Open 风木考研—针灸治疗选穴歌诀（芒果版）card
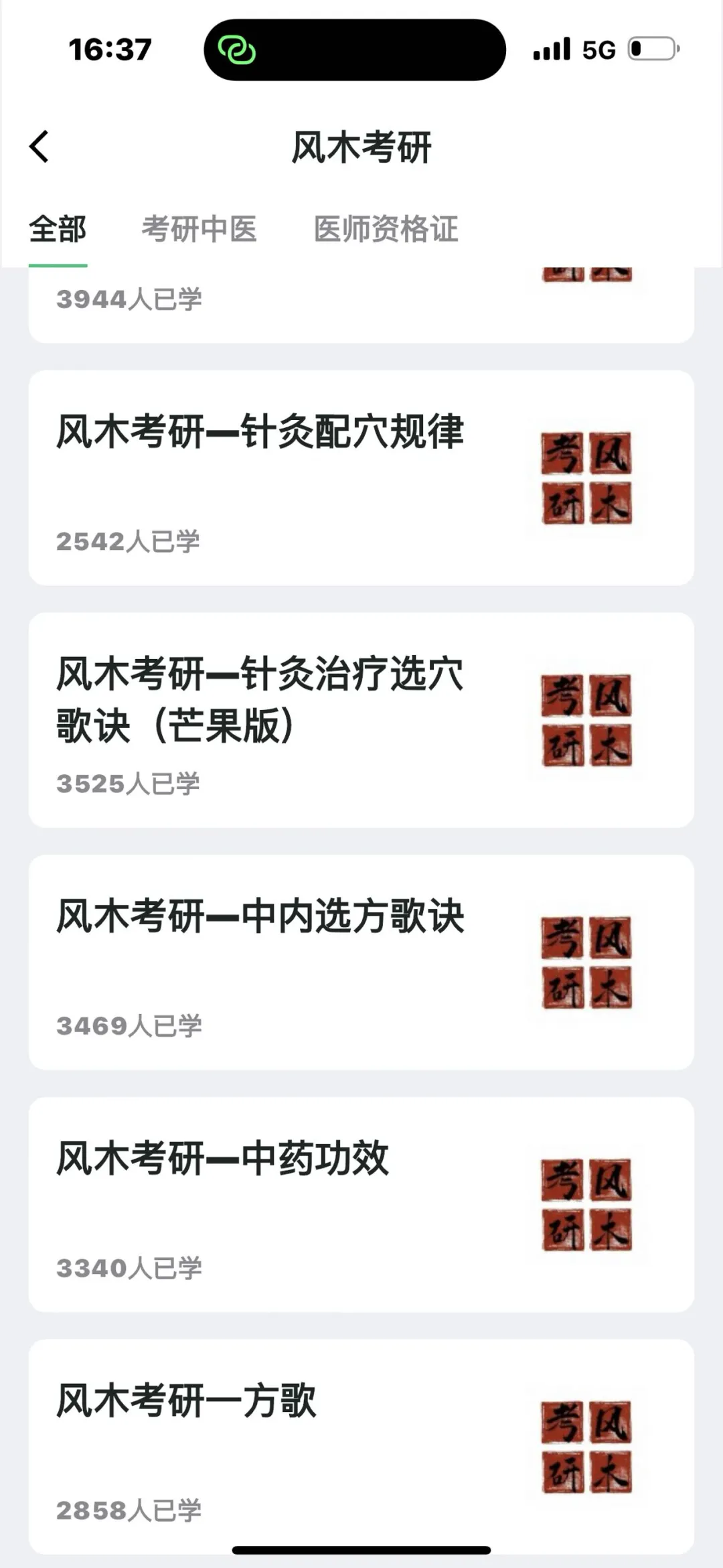The width and height of the screenshot is (723, 1568). tap(361, 720)
